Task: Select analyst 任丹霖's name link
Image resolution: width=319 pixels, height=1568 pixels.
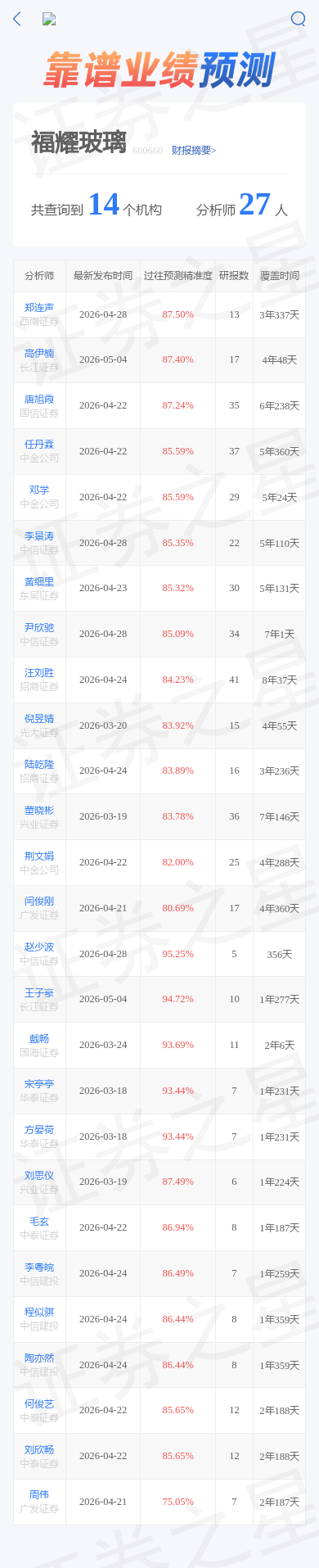Action: click(39, 445)
